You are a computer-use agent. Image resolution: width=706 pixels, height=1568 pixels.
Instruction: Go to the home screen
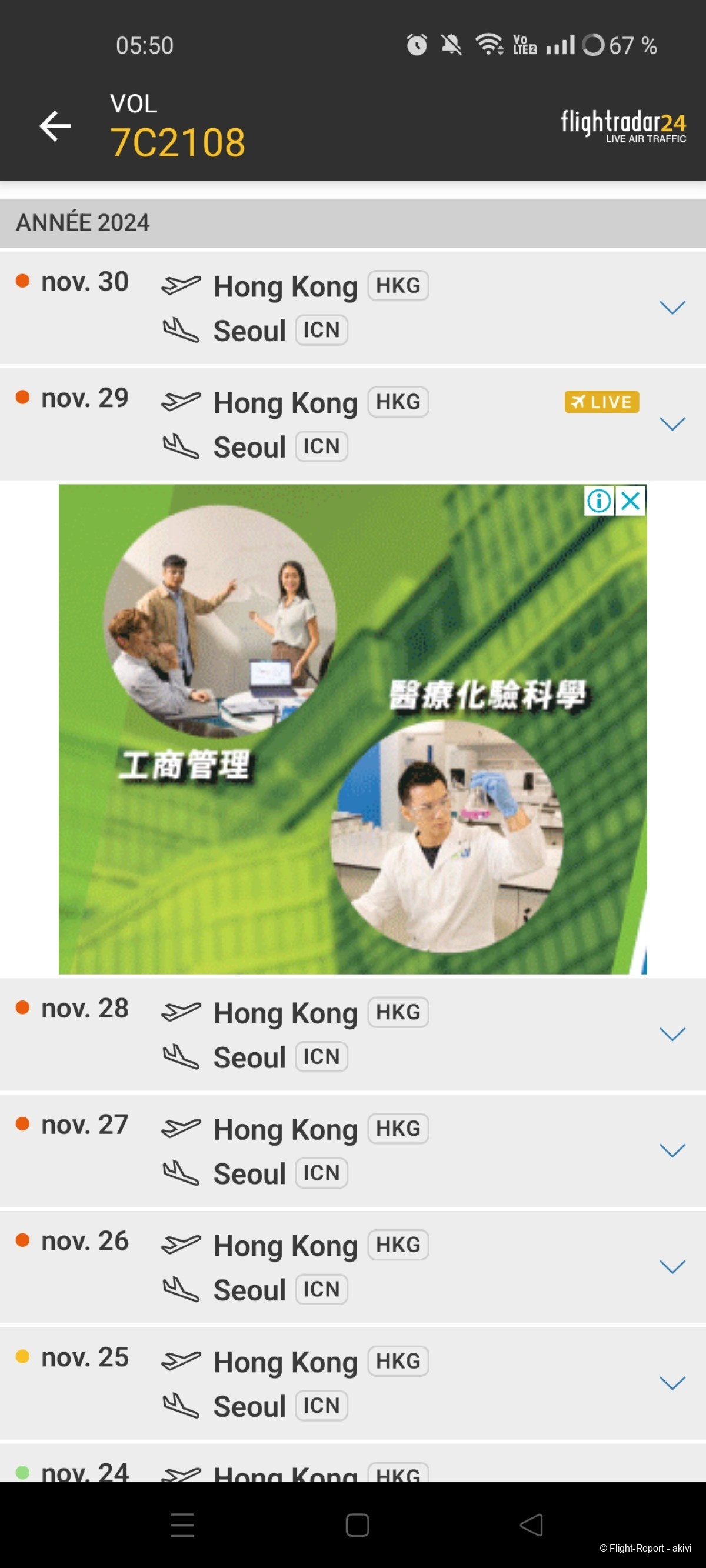357,1525
